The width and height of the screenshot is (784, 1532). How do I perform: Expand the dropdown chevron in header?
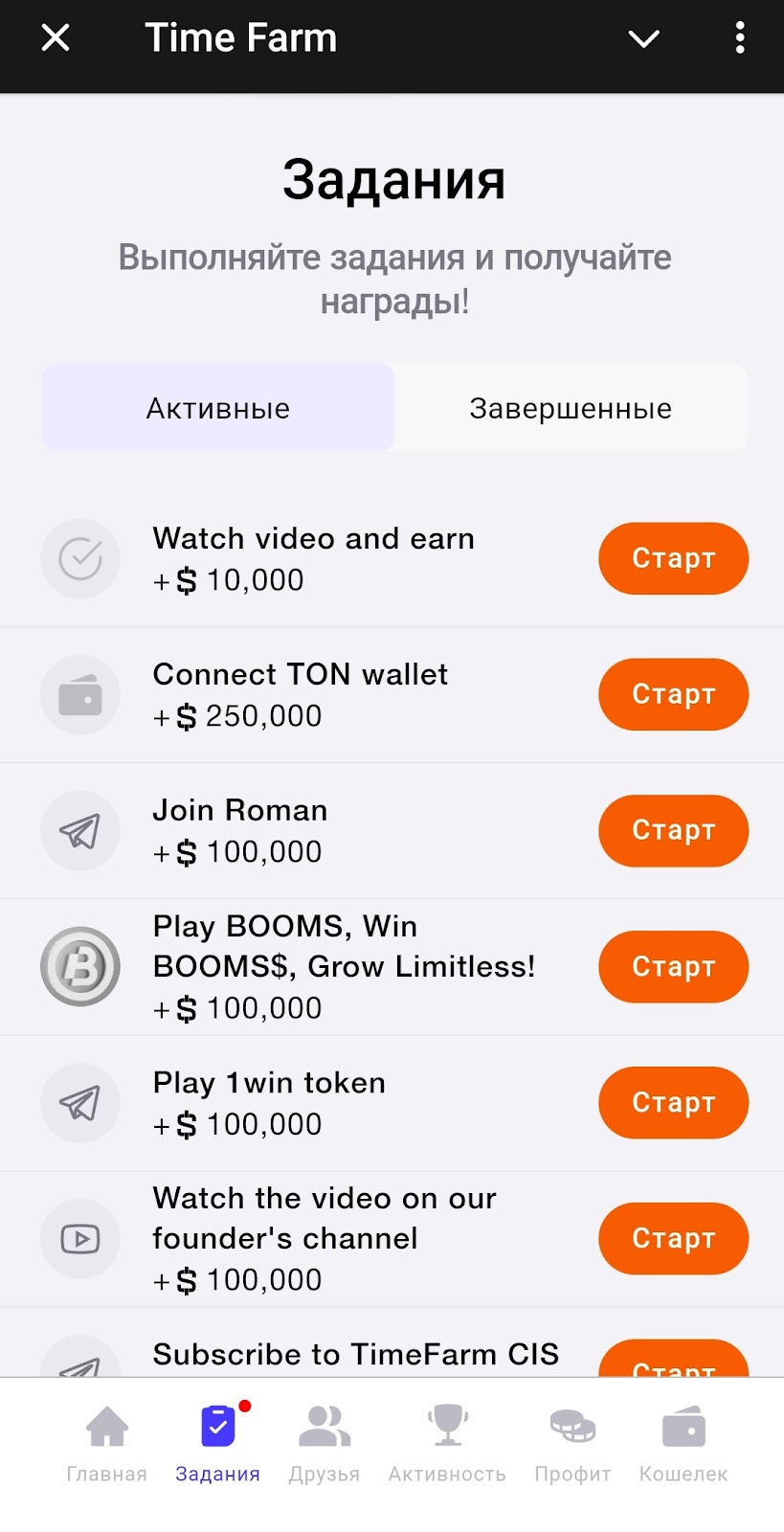click(643, 38)
